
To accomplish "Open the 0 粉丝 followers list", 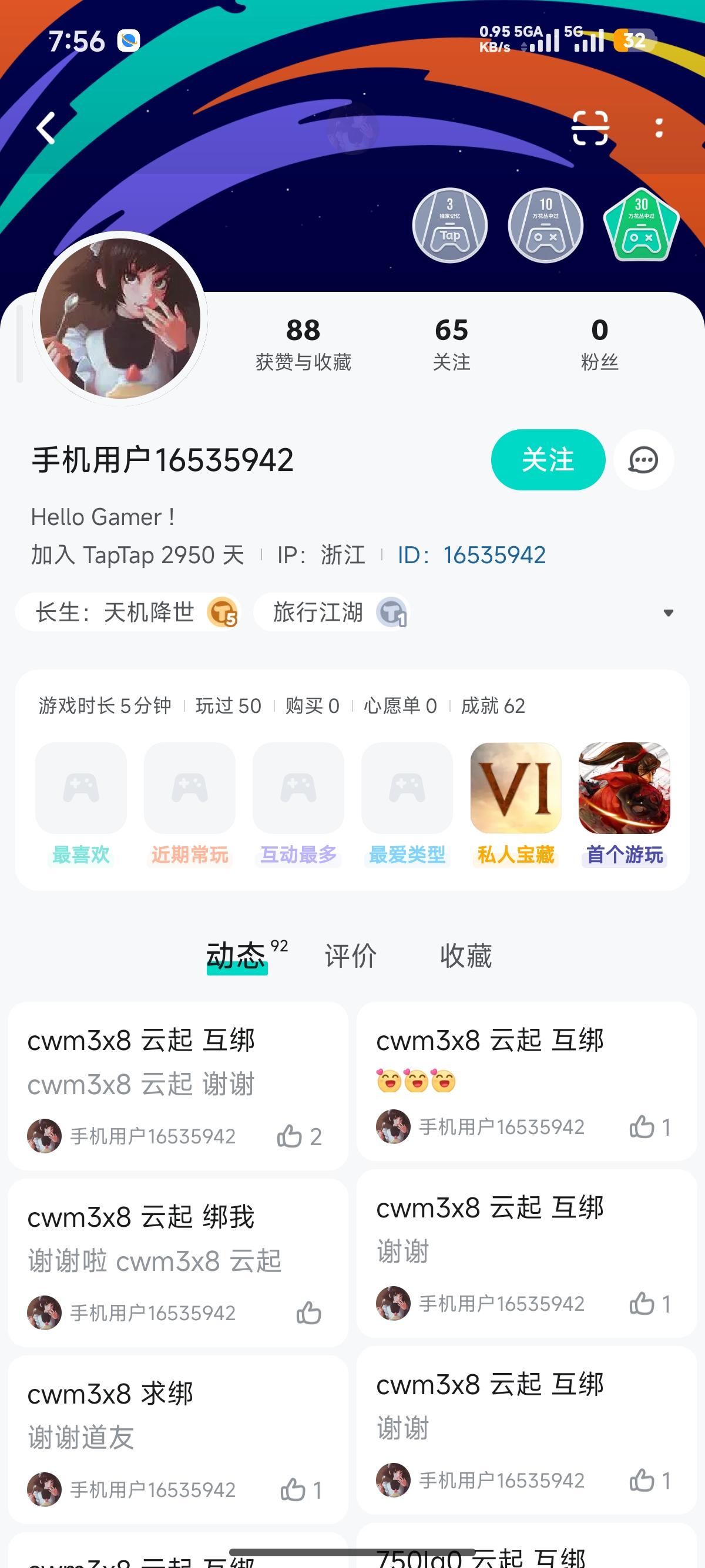I will [x=599, y=344].
